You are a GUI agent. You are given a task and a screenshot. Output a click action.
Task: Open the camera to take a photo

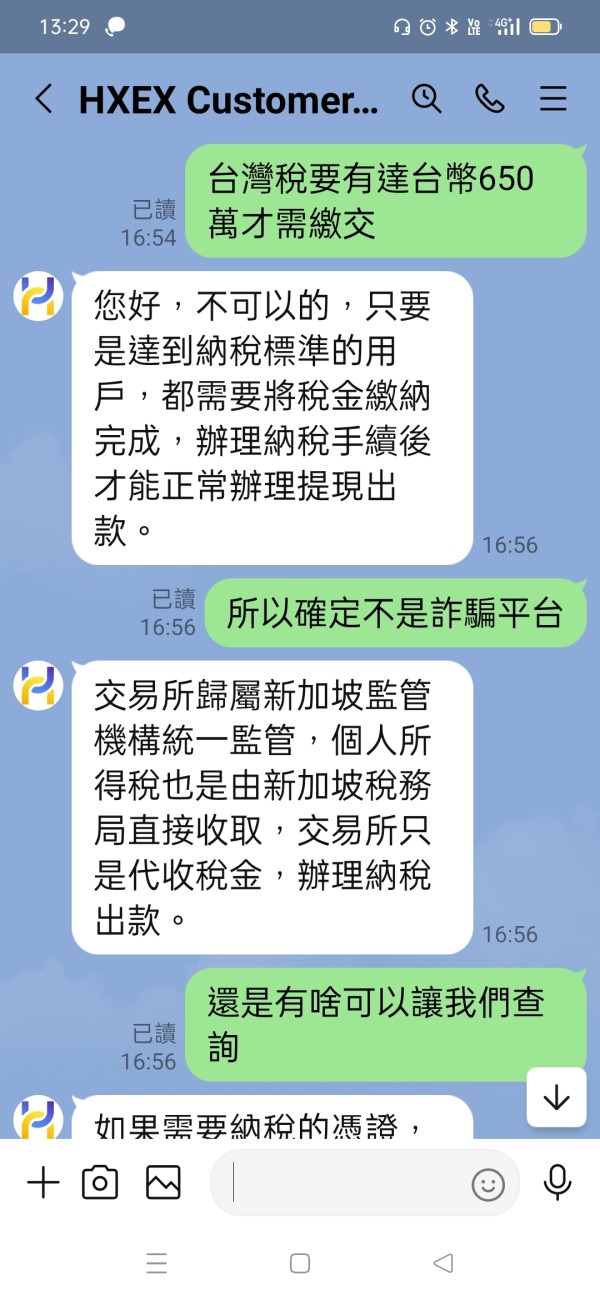(x=100, y=1183)
